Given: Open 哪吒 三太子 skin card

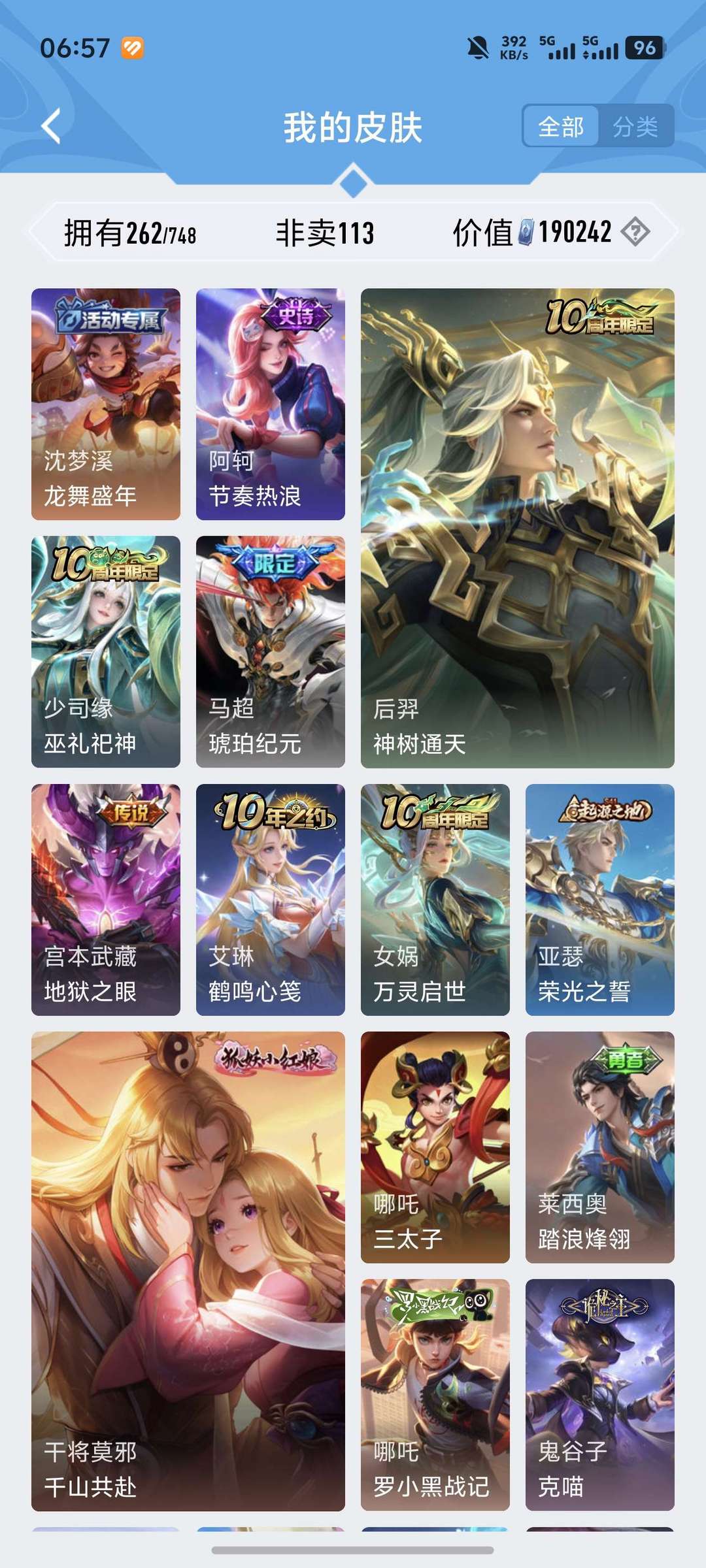Looking at the screenshot, I should [435, 1147].
